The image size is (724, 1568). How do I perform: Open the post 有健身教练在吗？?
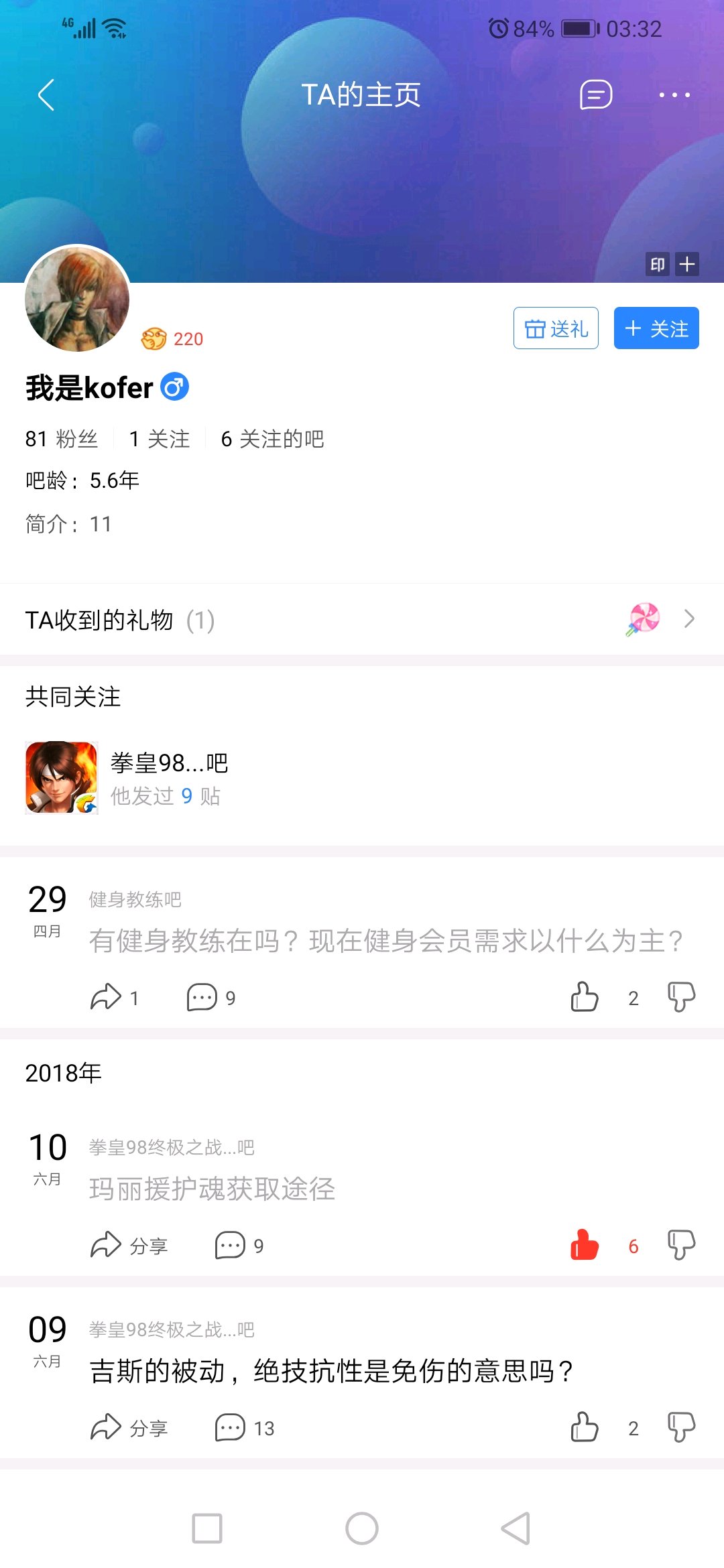(x=385, y=941)
